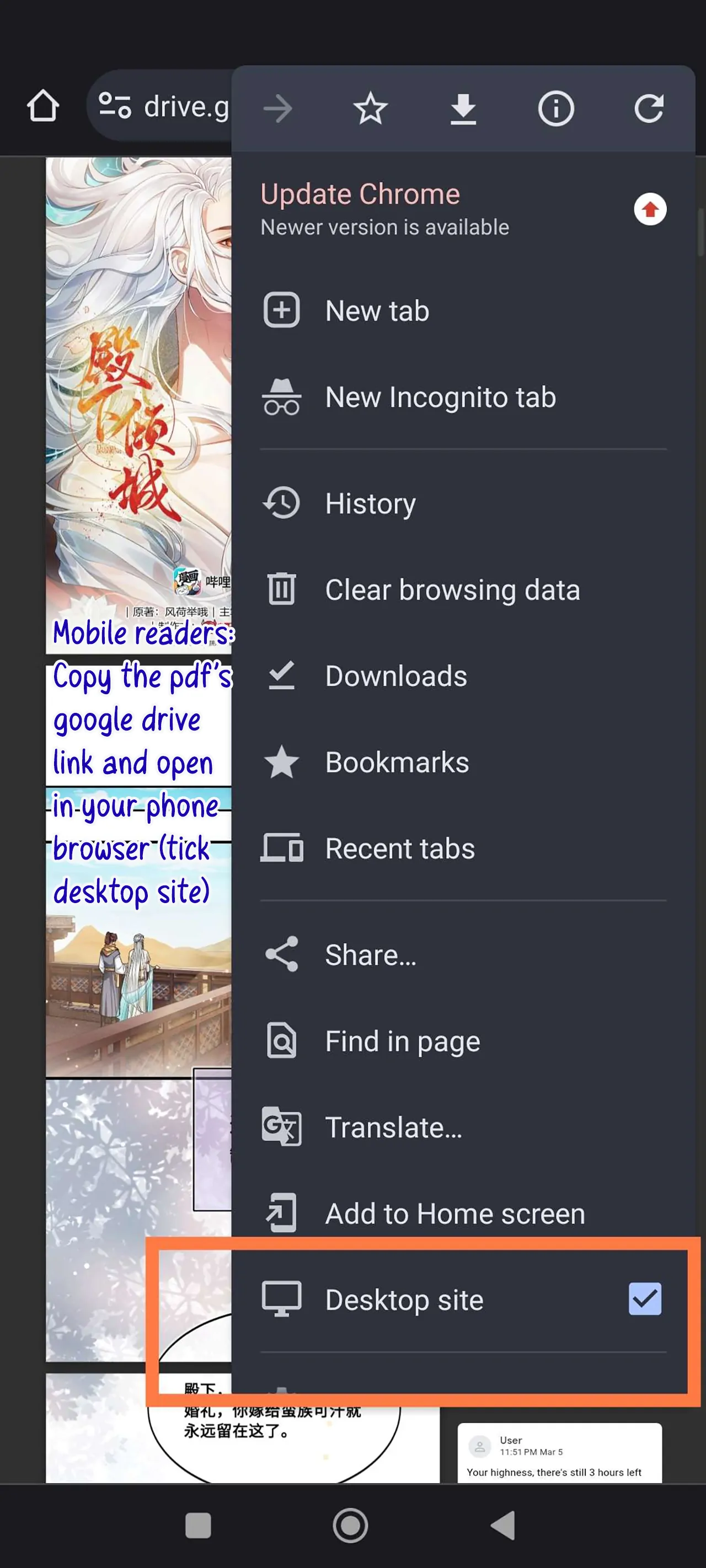
Task: Open a New Incognito tab
Action: (463, 397)
